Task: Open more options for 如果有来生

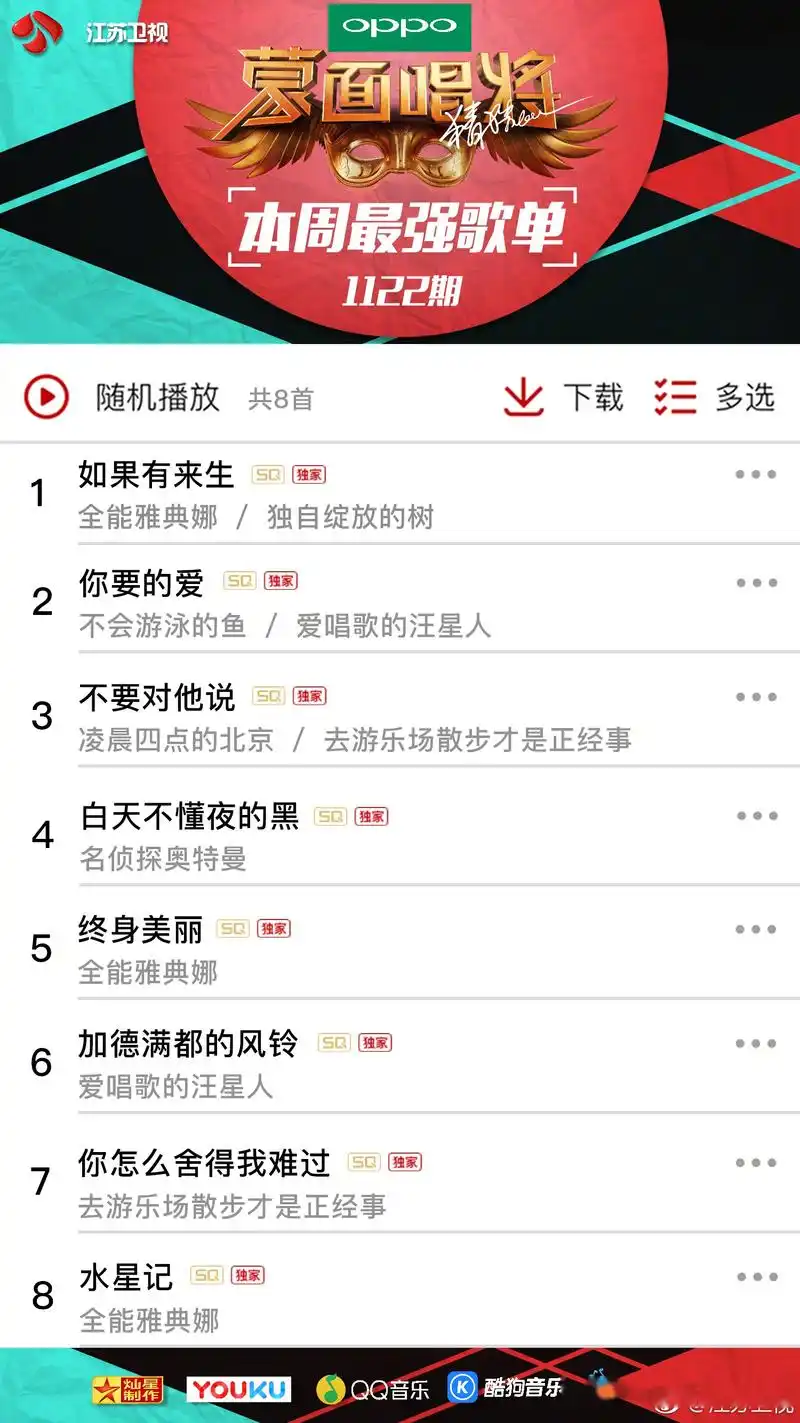Action: [755, 475]
